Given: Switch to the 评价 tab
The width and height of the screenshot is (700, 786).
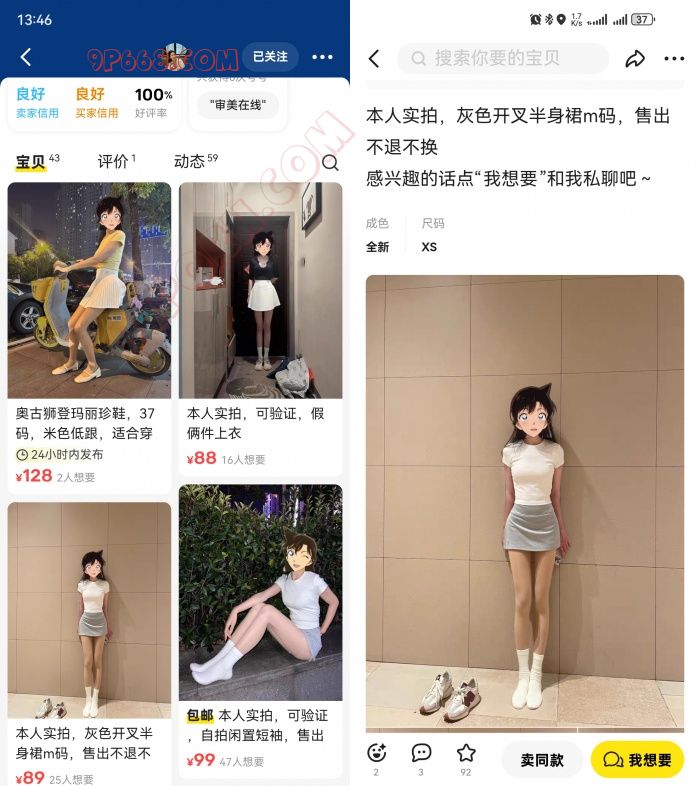Looking at the screenshot, I should tap(114, 162).
